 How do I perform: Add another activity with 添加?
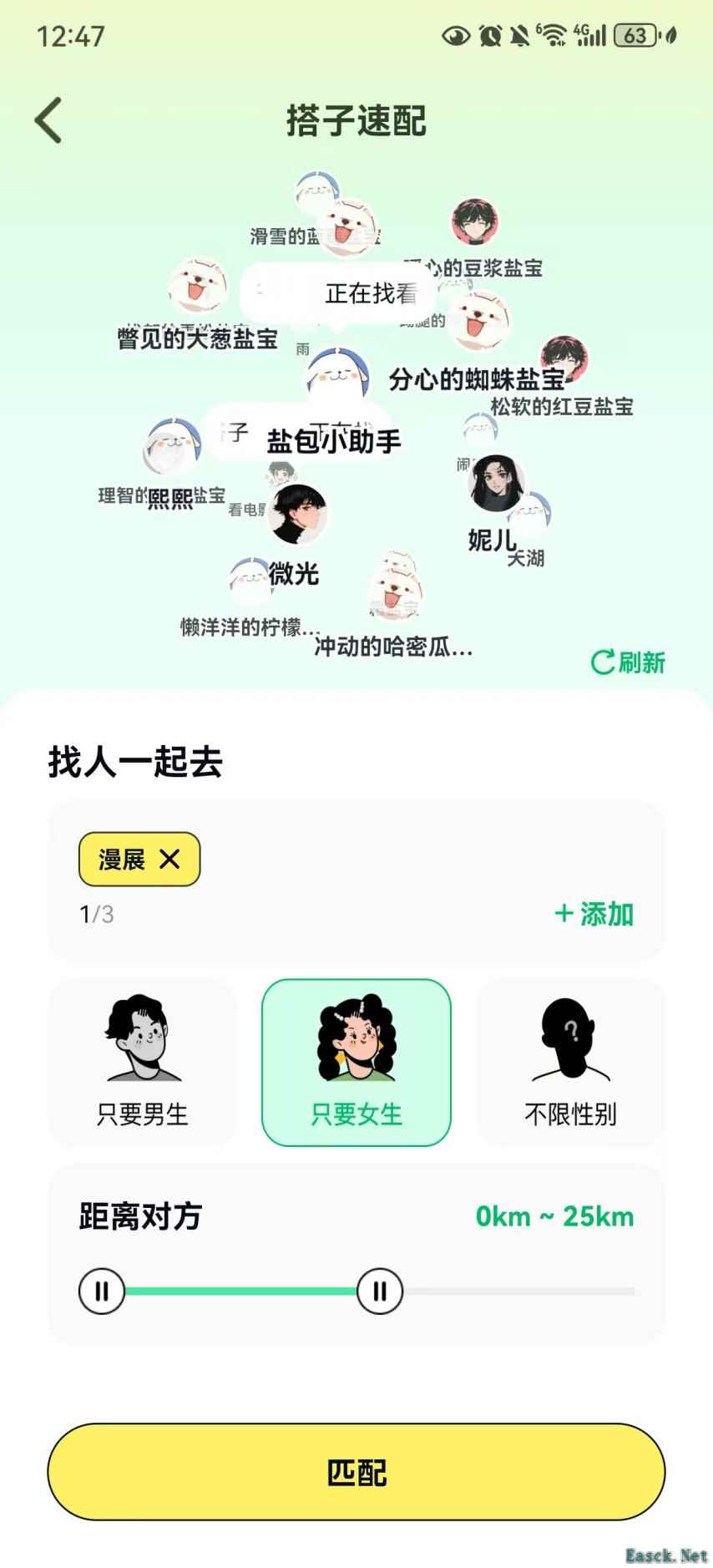point(594,913)
